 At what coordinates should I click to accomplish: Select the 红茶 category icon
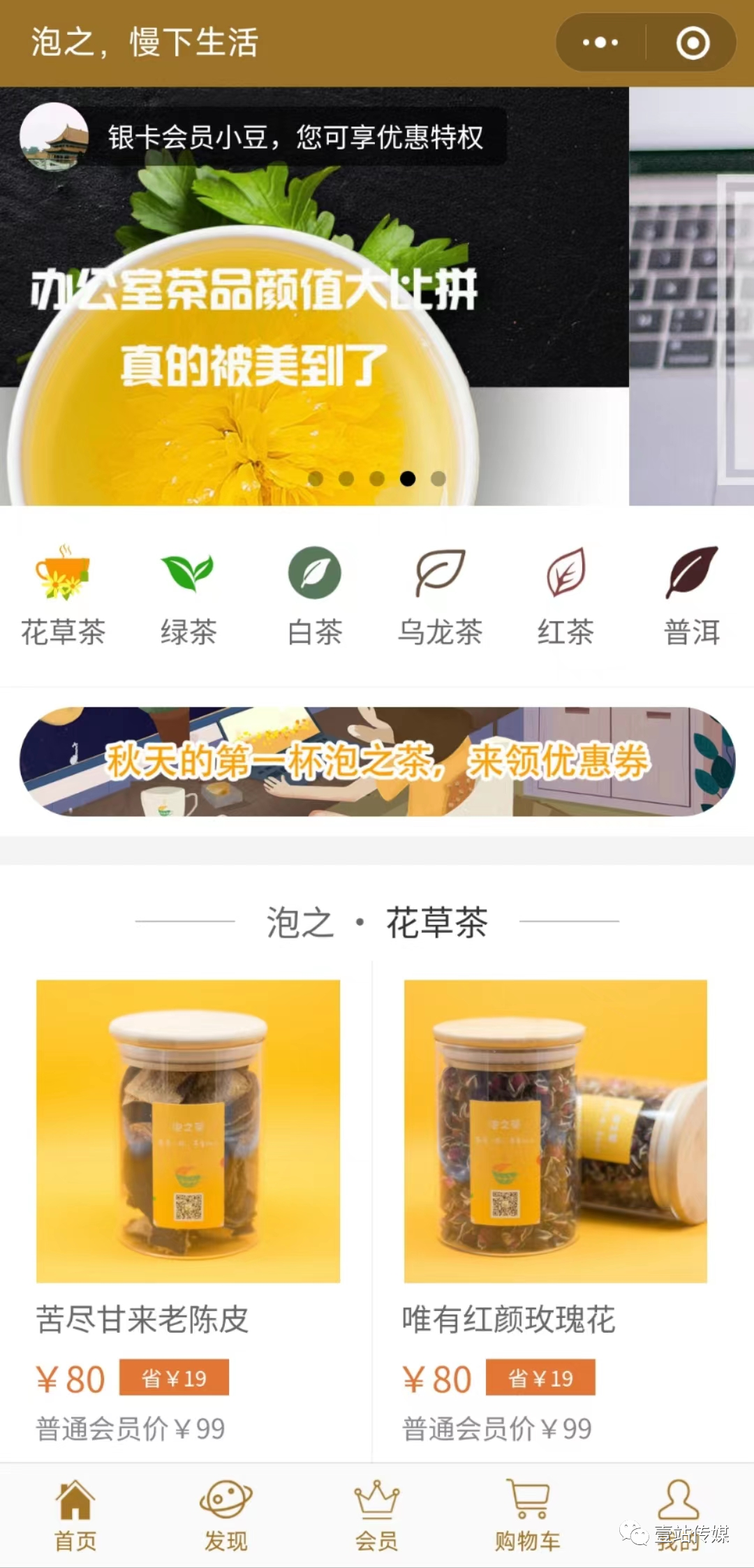(567, 572)
